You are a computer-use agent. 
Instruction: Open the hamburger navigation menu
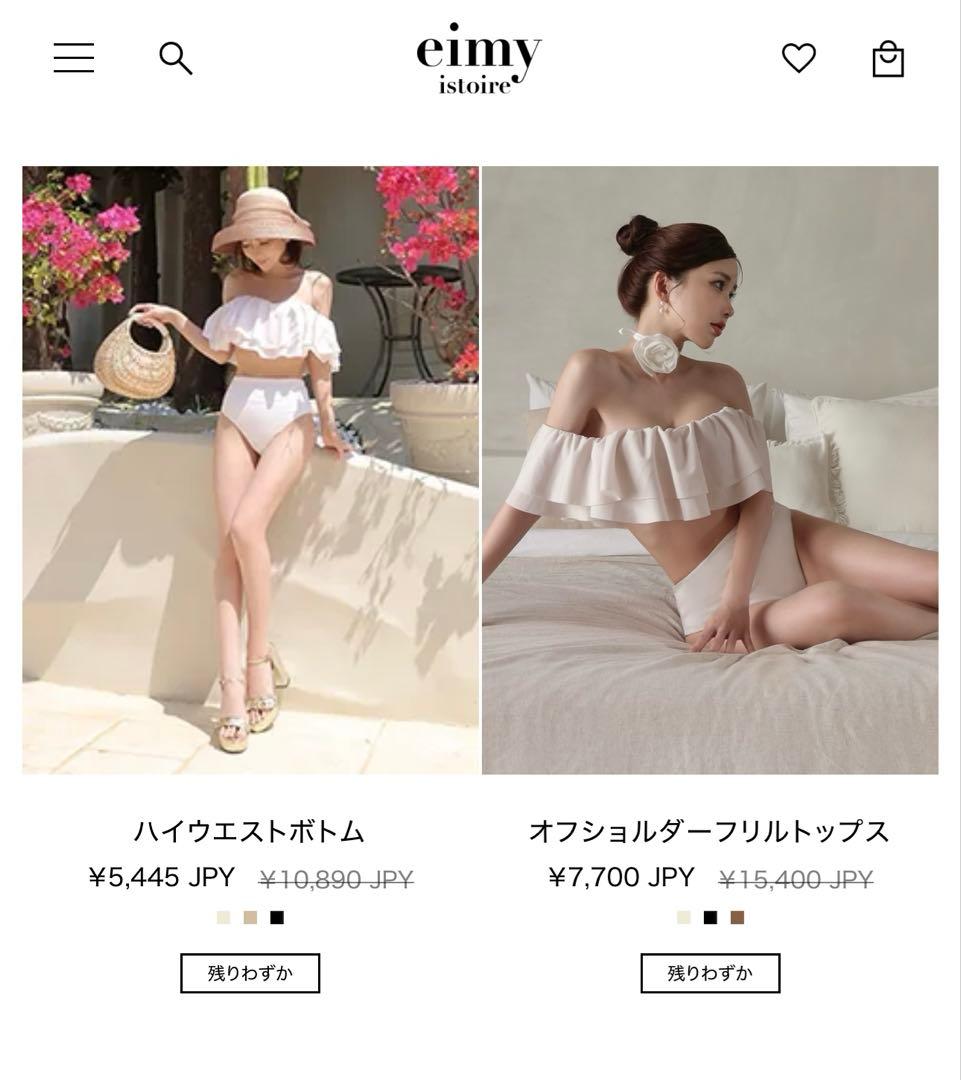tap(71, 57)
